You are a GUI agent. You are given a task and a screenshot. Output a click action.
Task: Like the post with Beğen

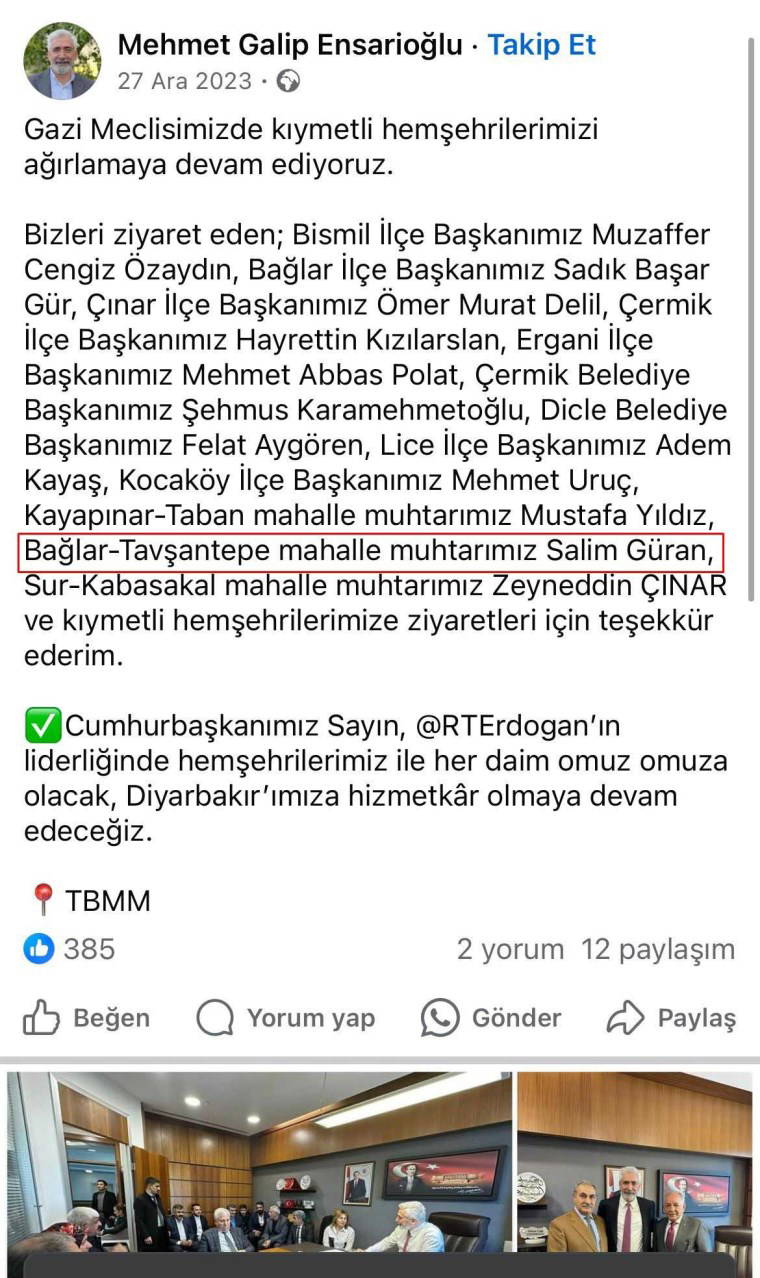click(x=86, y=1018)
